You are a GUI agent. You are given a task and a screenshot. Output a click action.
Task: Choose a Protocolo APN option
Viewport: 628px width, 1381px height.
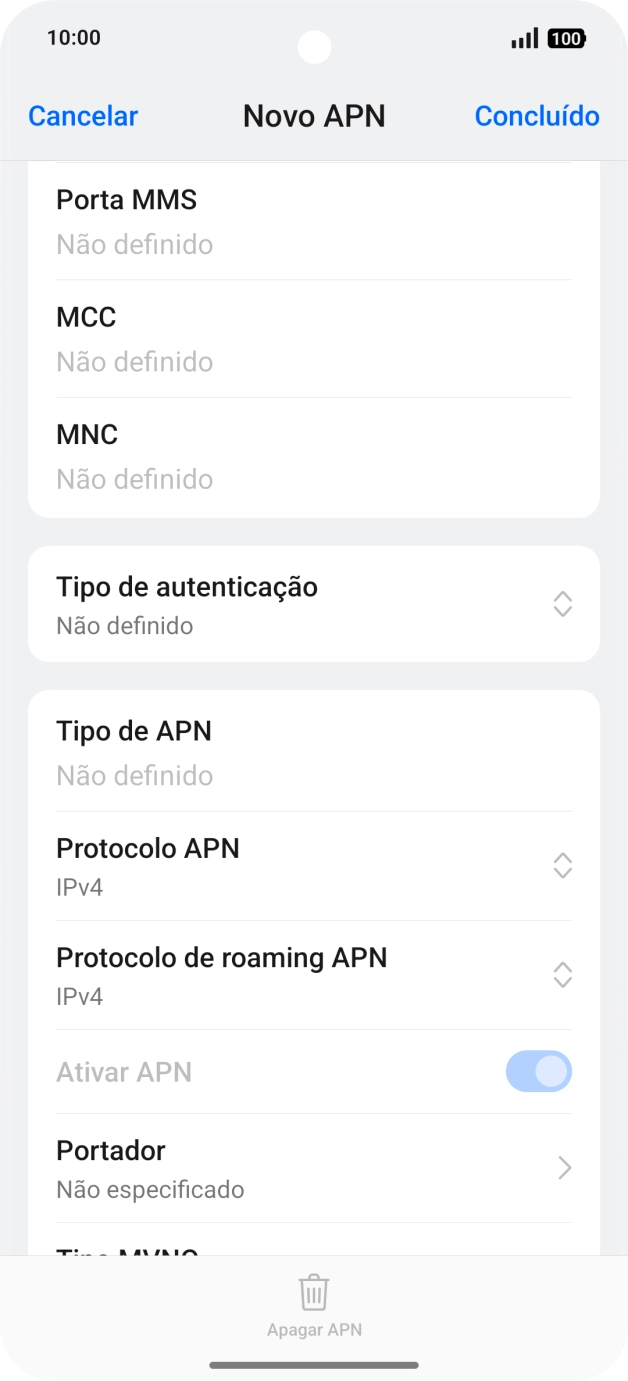(313, 866)
